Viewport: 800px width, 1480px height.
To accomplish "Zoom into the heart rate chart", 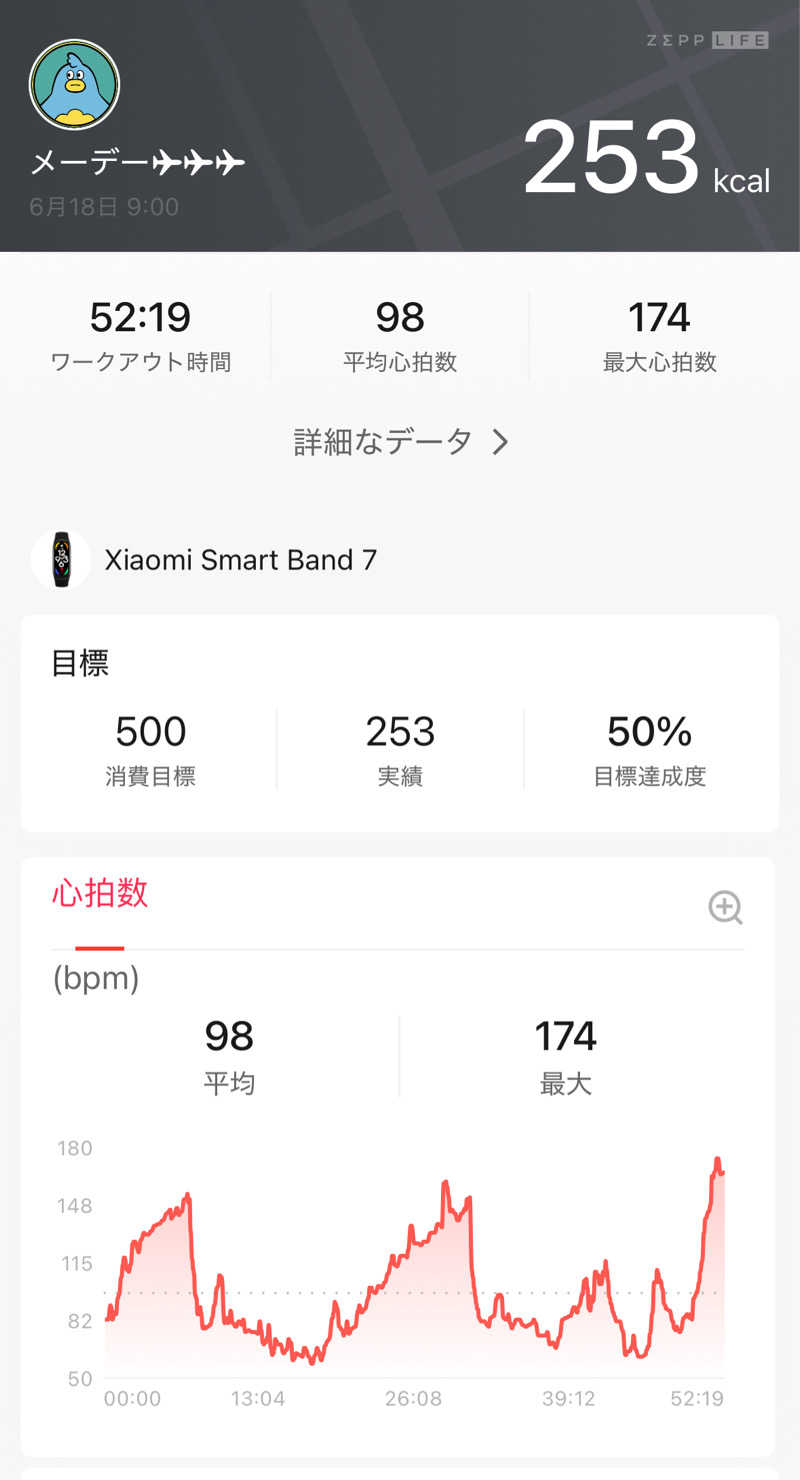I will pos(725,908).
